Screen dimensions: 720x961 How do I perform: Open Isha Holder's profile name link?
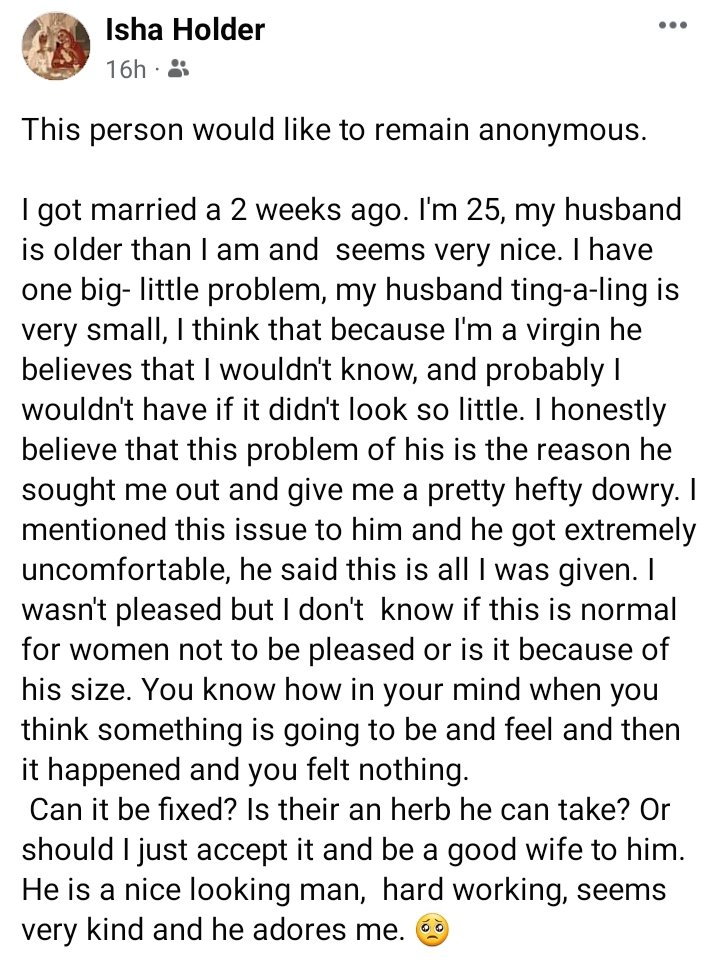pyautogui.click(x=184, y=30)
